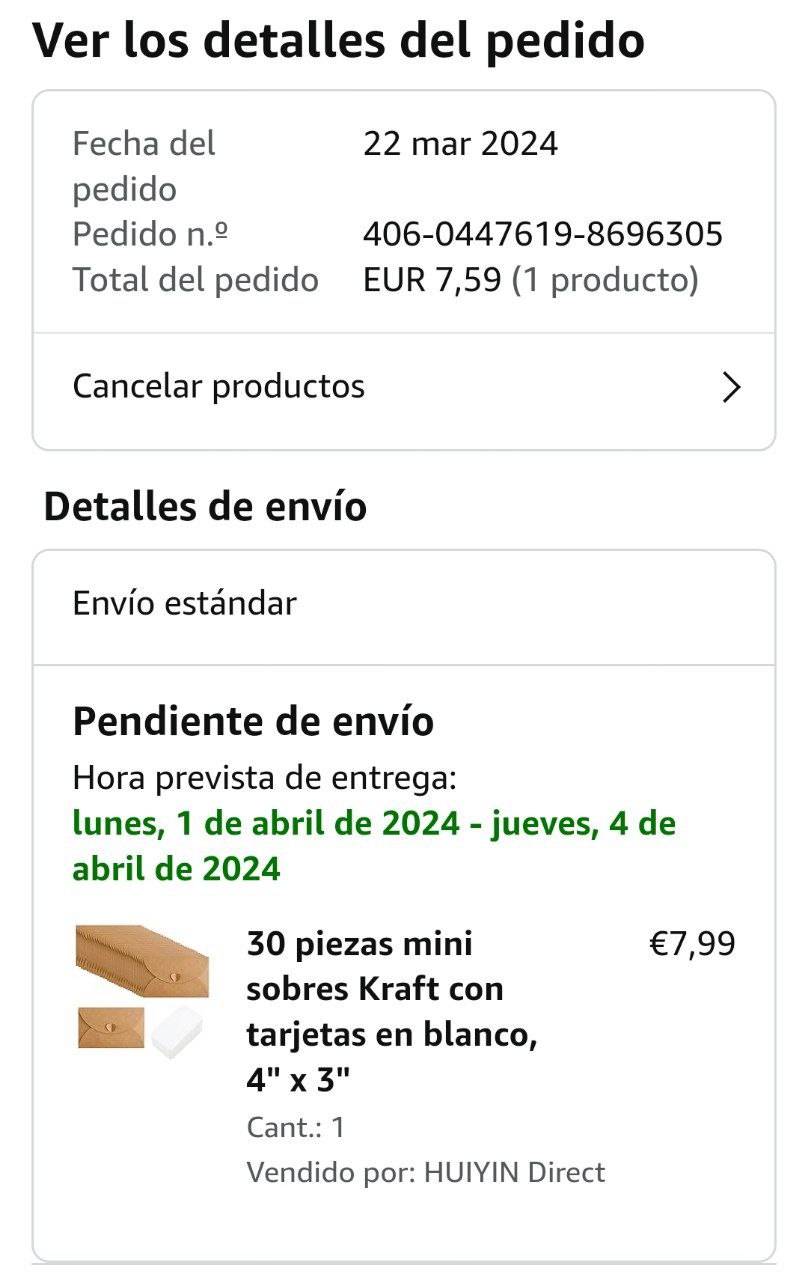Open the mini sobres Kraft product image
The image size is (808, 1280).
point(141,991)
